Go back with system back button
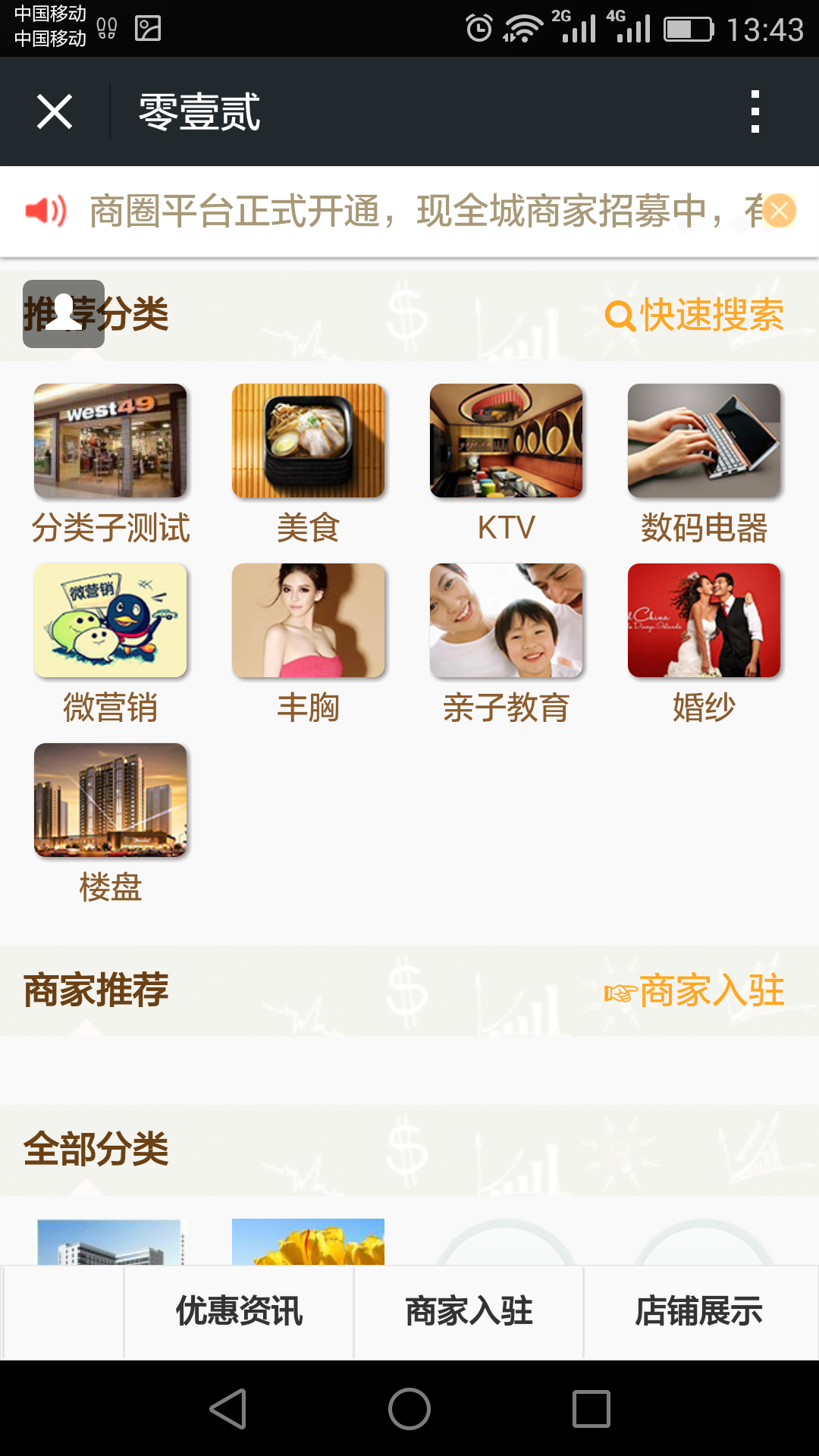Viewport: 819px width, 1456px height. click(227, 1409)
